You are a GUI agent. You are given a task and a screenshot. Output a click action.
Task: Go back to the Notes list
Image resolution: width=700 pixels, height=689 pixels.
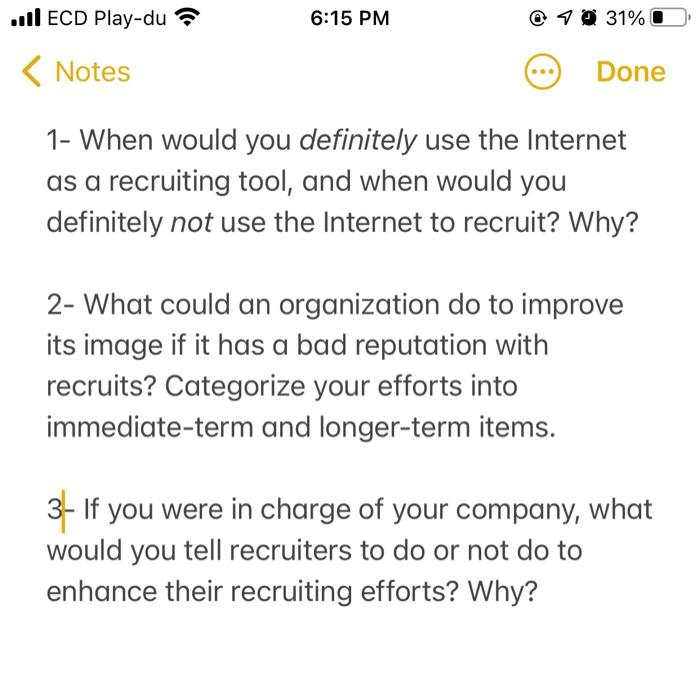click(76, 72)
